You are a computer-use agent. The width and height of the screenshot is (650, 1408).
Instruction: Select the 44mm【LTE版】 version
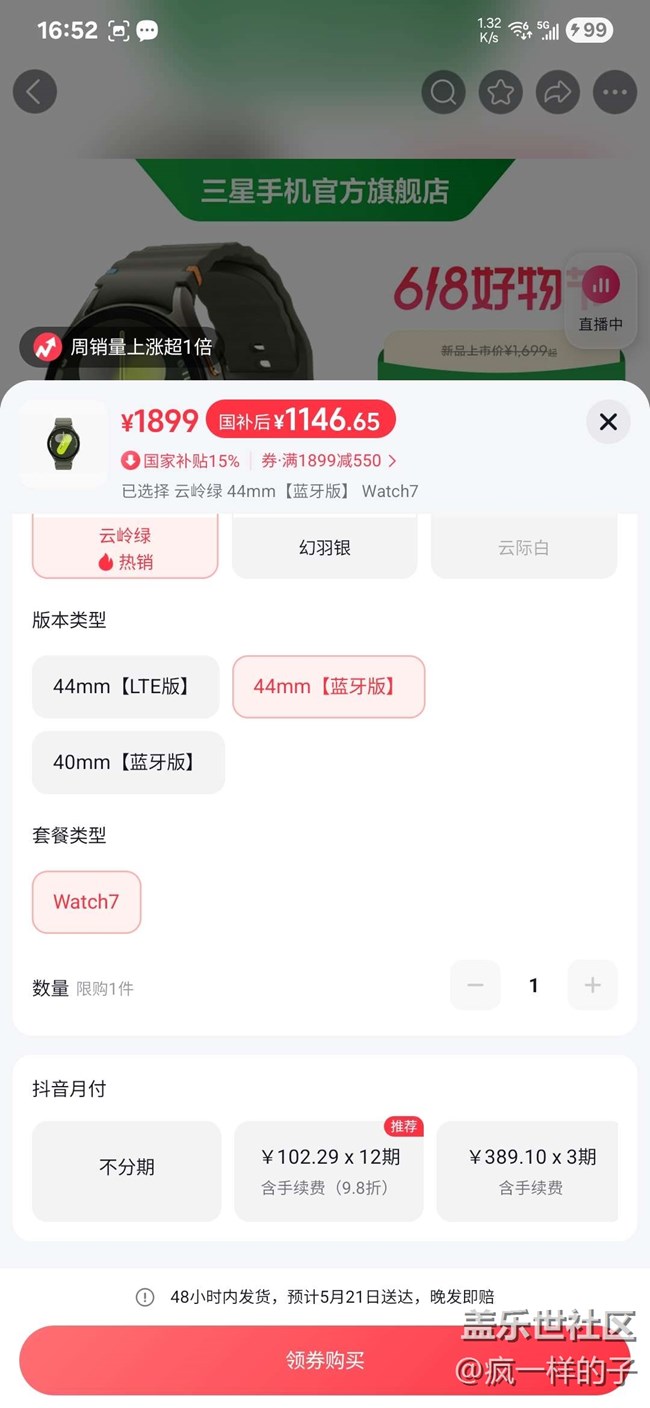coord(125,687)
